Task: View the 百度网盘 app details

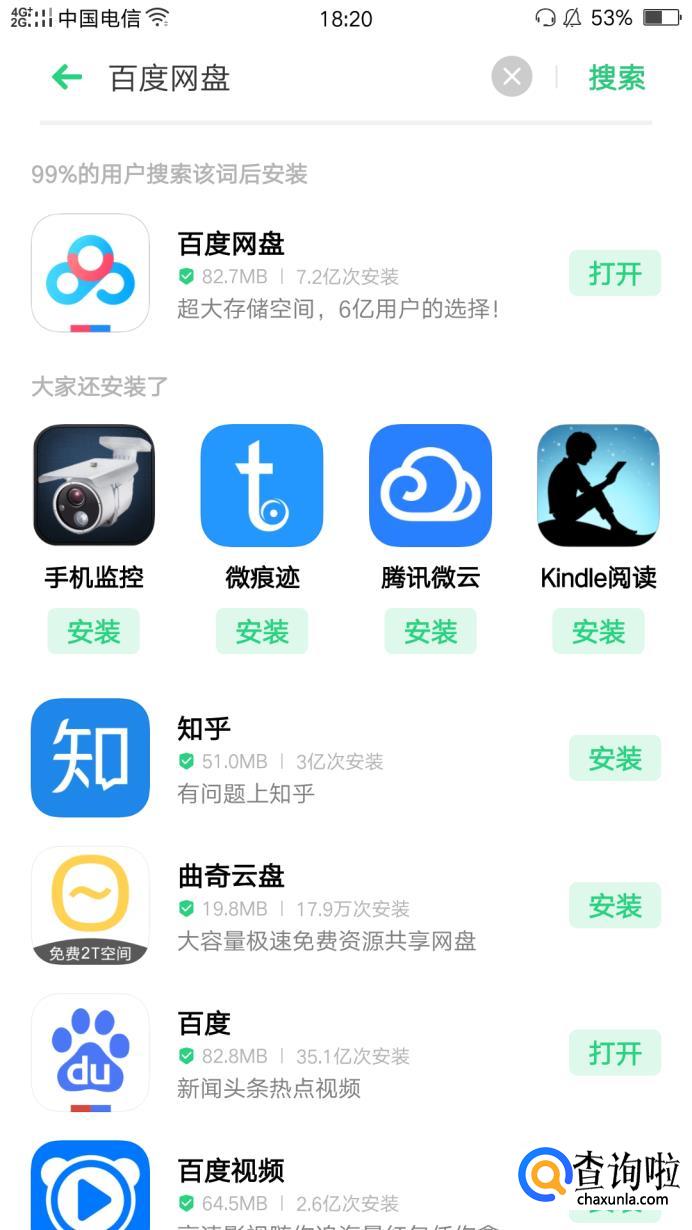Action: (x=300, y=274)
